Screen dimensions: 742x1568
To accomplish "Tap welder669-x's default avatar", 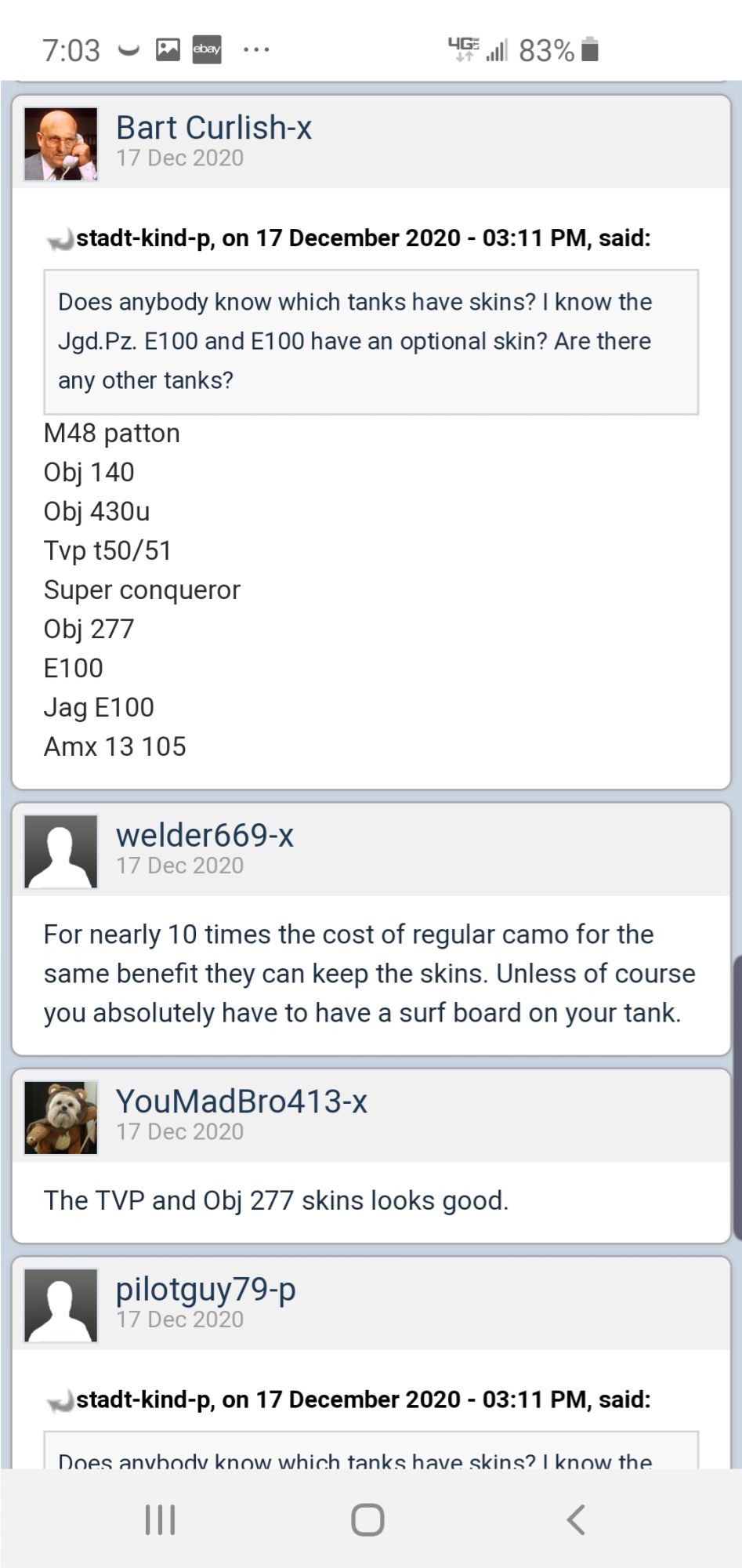I will click(61, 851).
